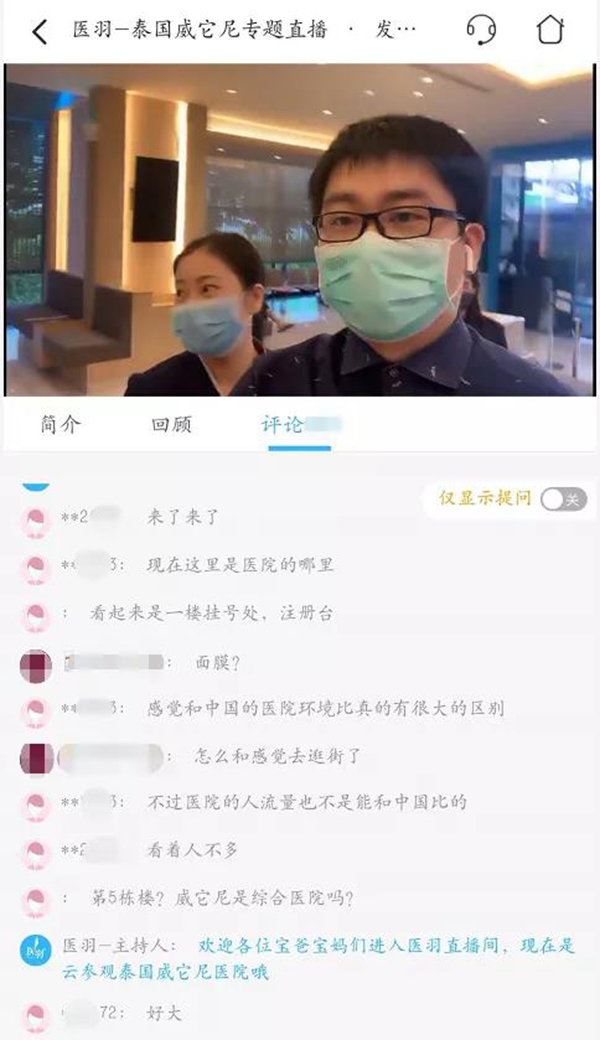Switch to the 简介 tab
The height and width of the screenshot is (1040, 600).
(61, 424)
